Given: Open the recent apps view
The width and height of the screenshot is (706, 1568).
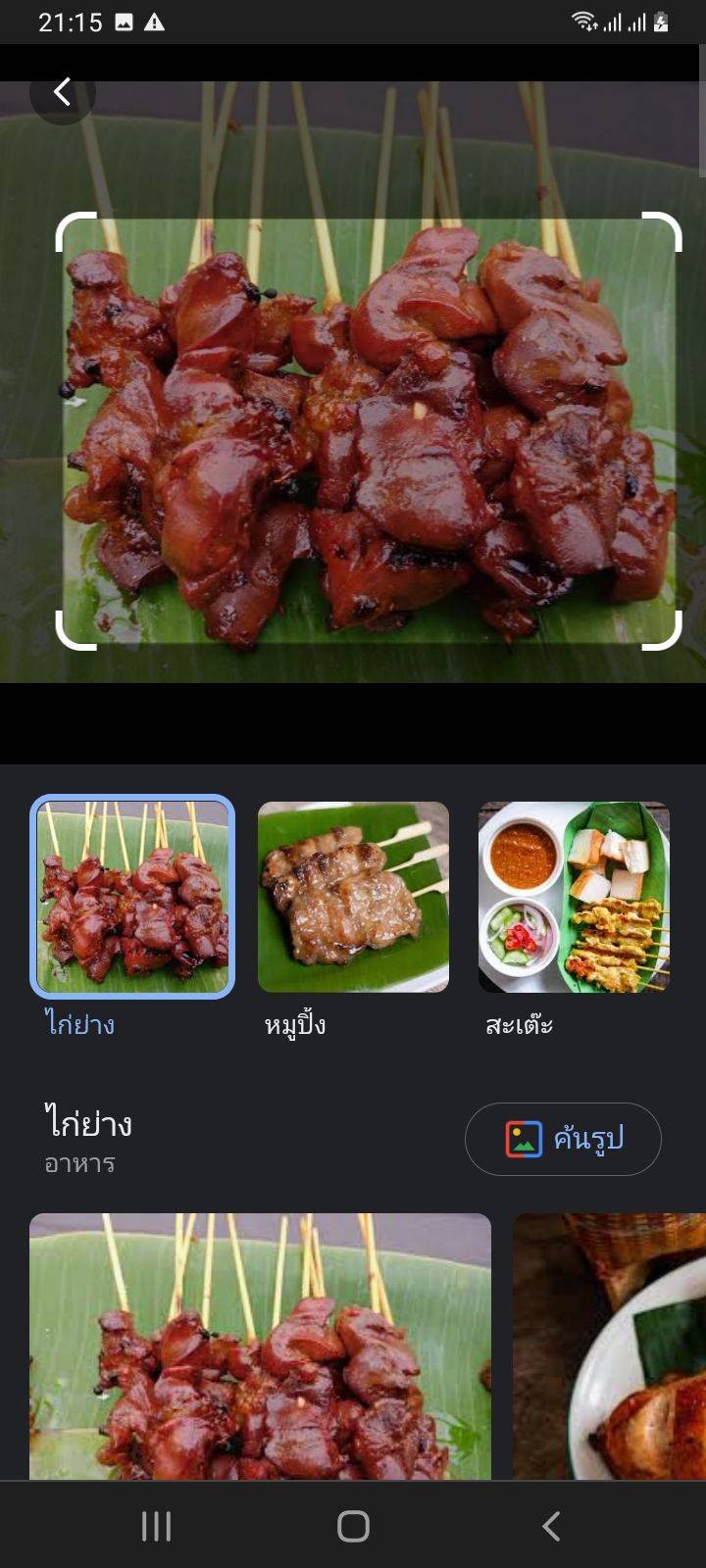Looking at the screenshot, I should click(157, 1526).
